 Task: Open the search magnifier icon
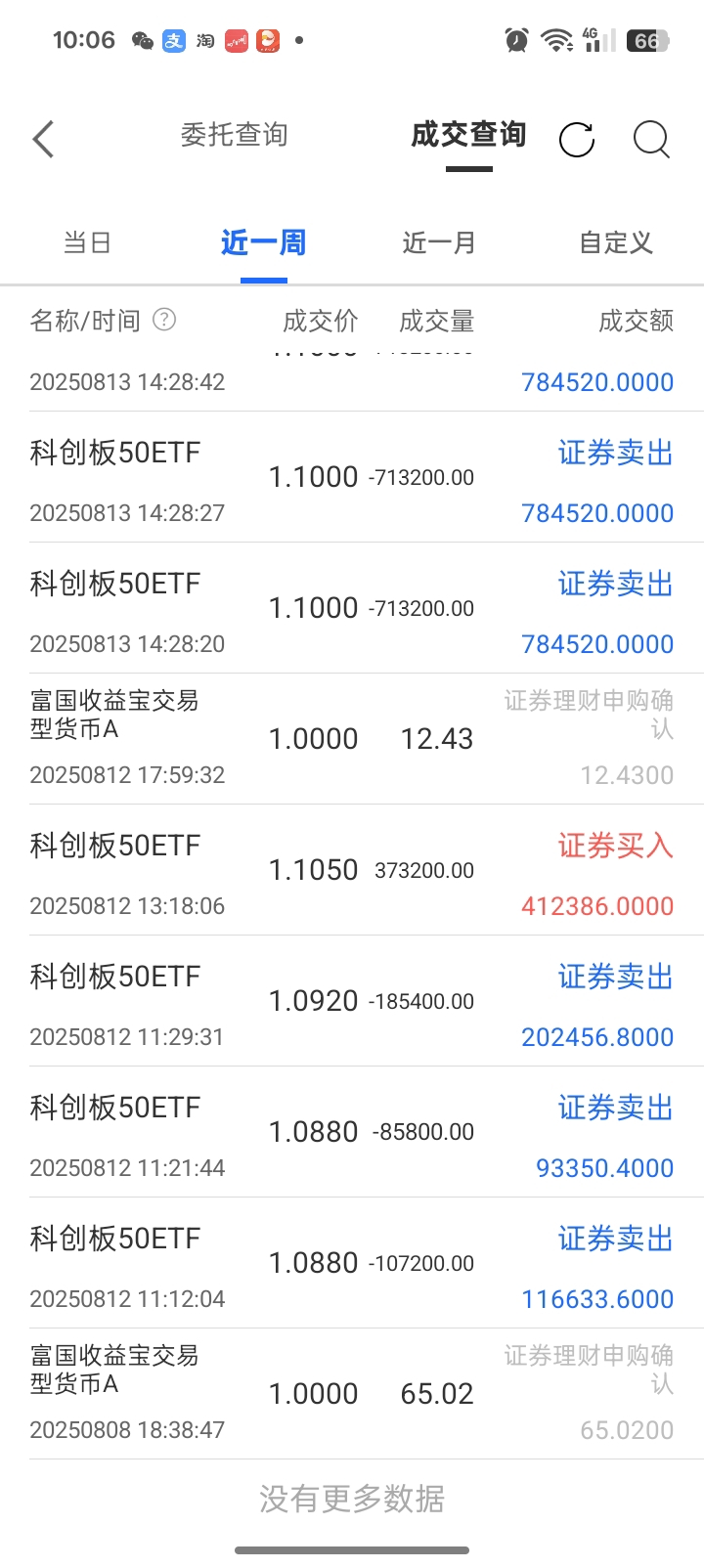tap(651, 139)
